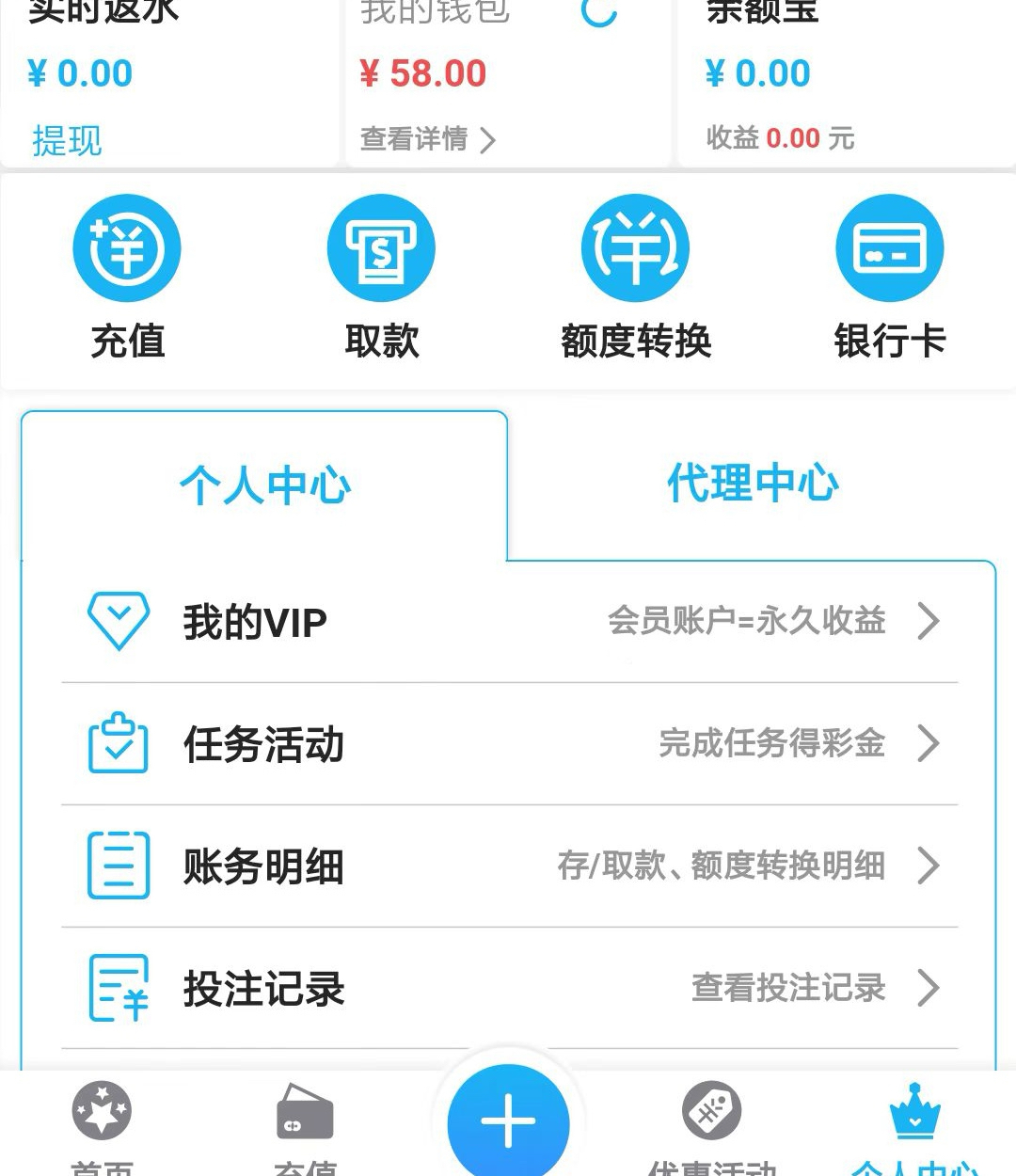Refresh the 我的钱包 balance
This screenshot has width=1016, height=1176.
[x=599, y=14]
